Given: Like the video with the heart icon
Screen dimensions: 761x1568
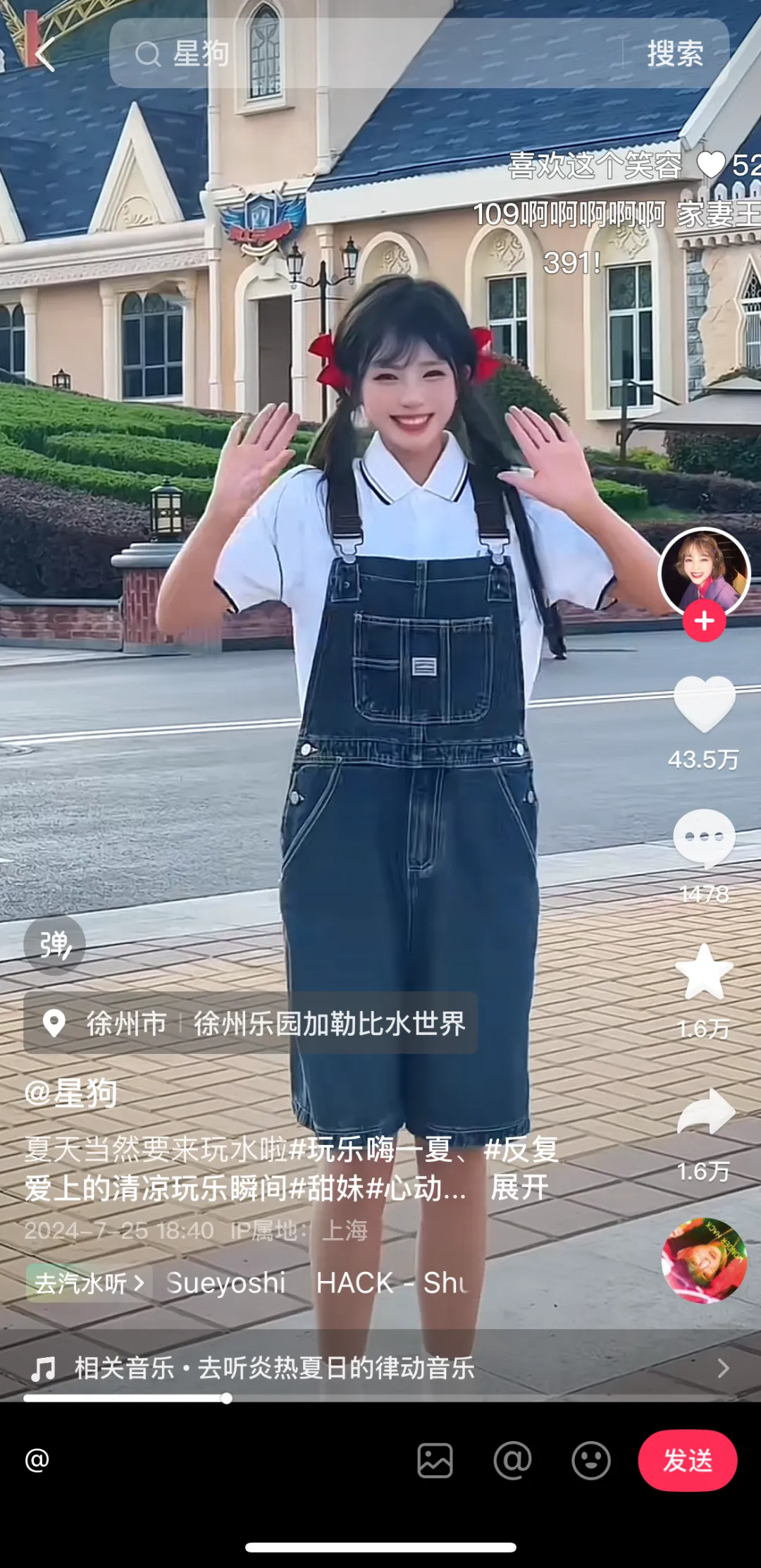Looking at the screenshot, I should click(704, 703).
